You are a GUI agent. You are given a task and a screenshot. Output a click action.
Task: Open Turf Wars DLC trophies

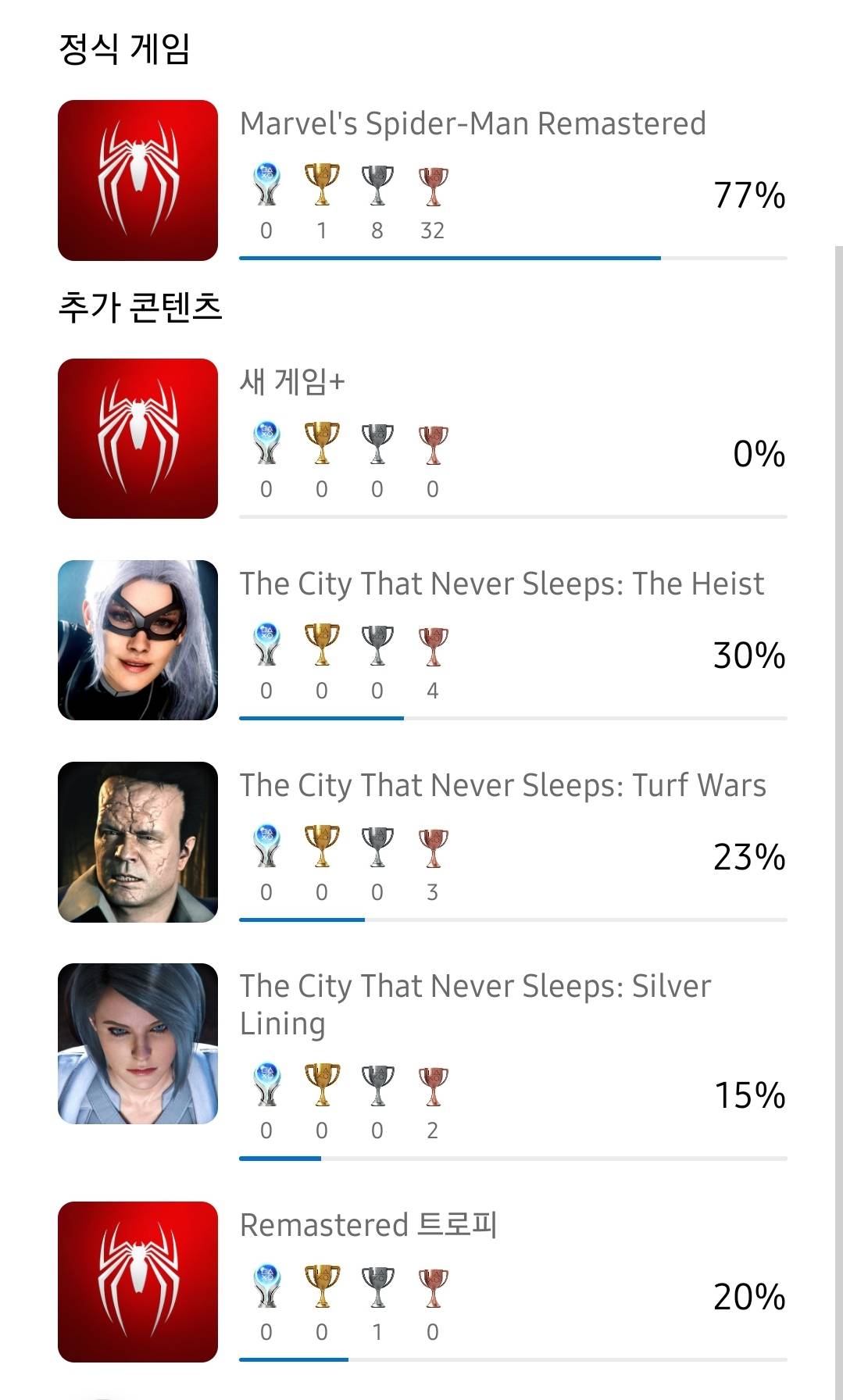click(x=502, y=786)
